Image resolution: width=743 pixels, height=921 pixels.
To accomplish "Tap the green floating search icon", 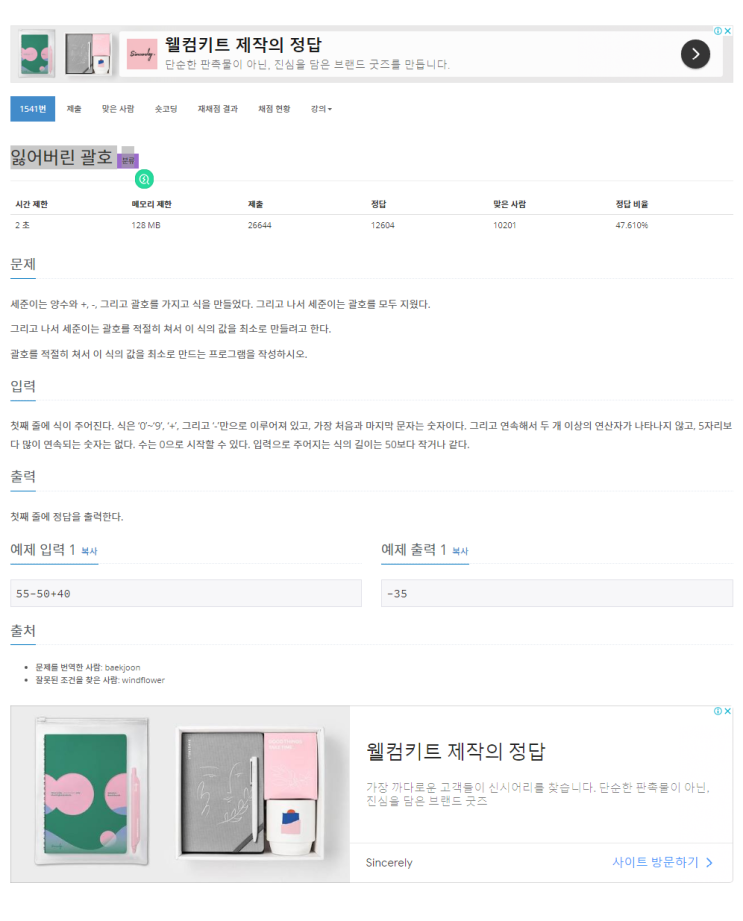I will [144, 179].
